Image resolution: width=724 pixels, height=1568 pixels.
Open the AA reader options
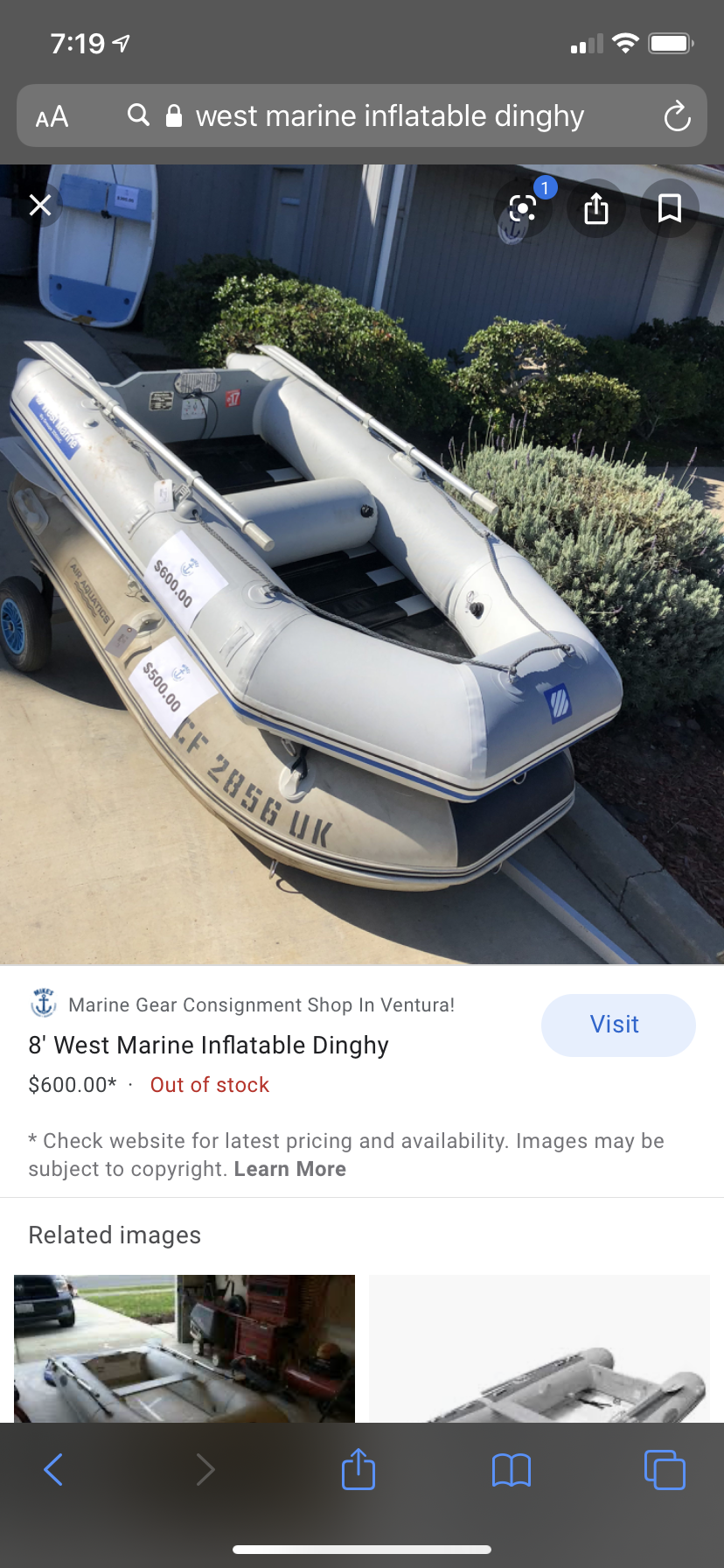[52, 116]
